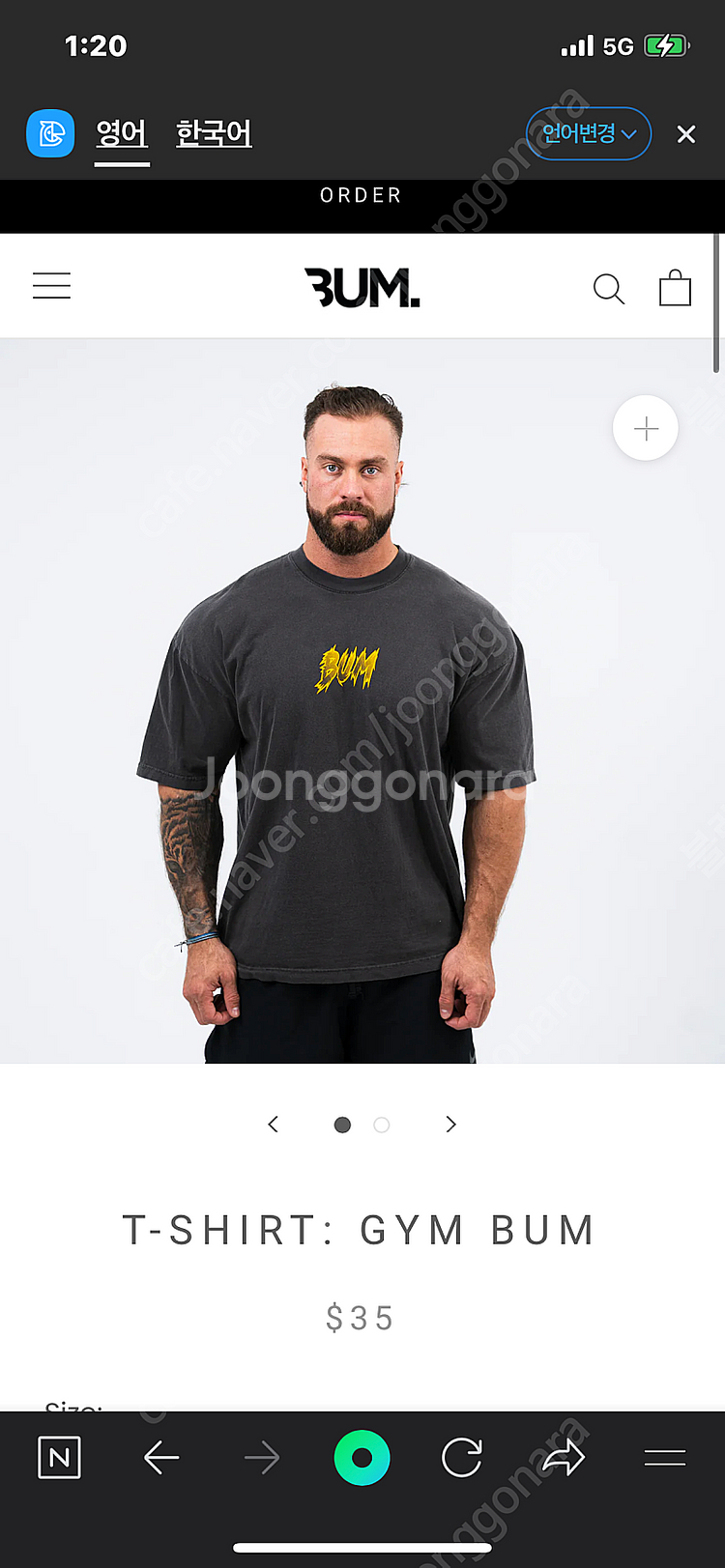Show the previous product image
The image size is (725, 1568).
click(x=274, y=1124)
